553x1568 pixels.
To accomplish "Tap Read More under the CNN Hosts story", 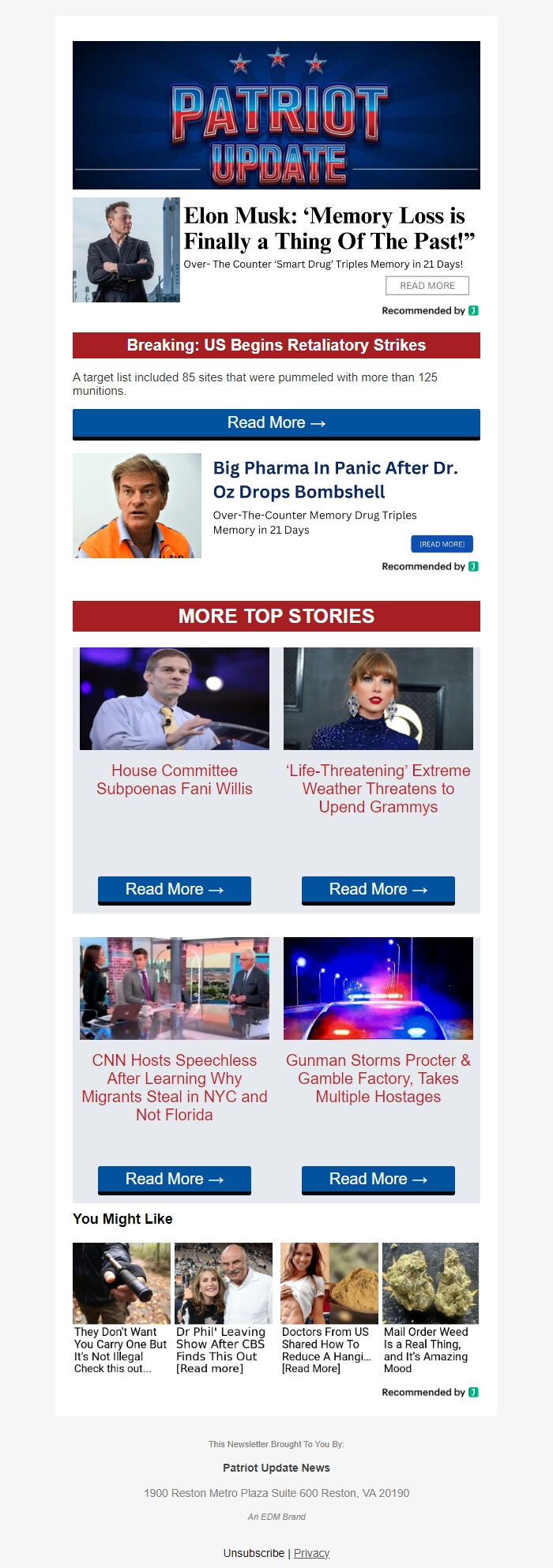I will (175, 1180).
